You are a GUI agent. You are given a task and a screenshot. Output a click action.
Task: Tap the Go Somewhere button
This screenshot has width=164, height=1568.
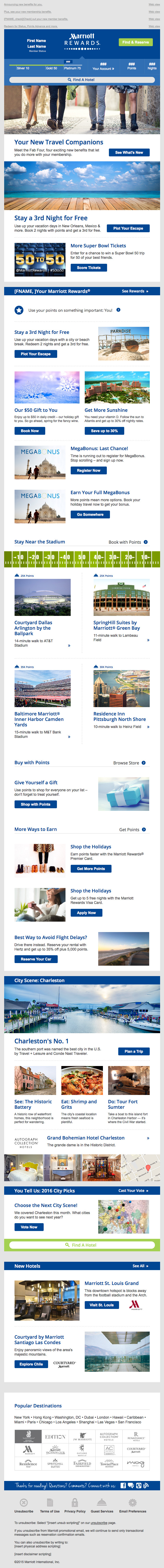coord(90,514)
